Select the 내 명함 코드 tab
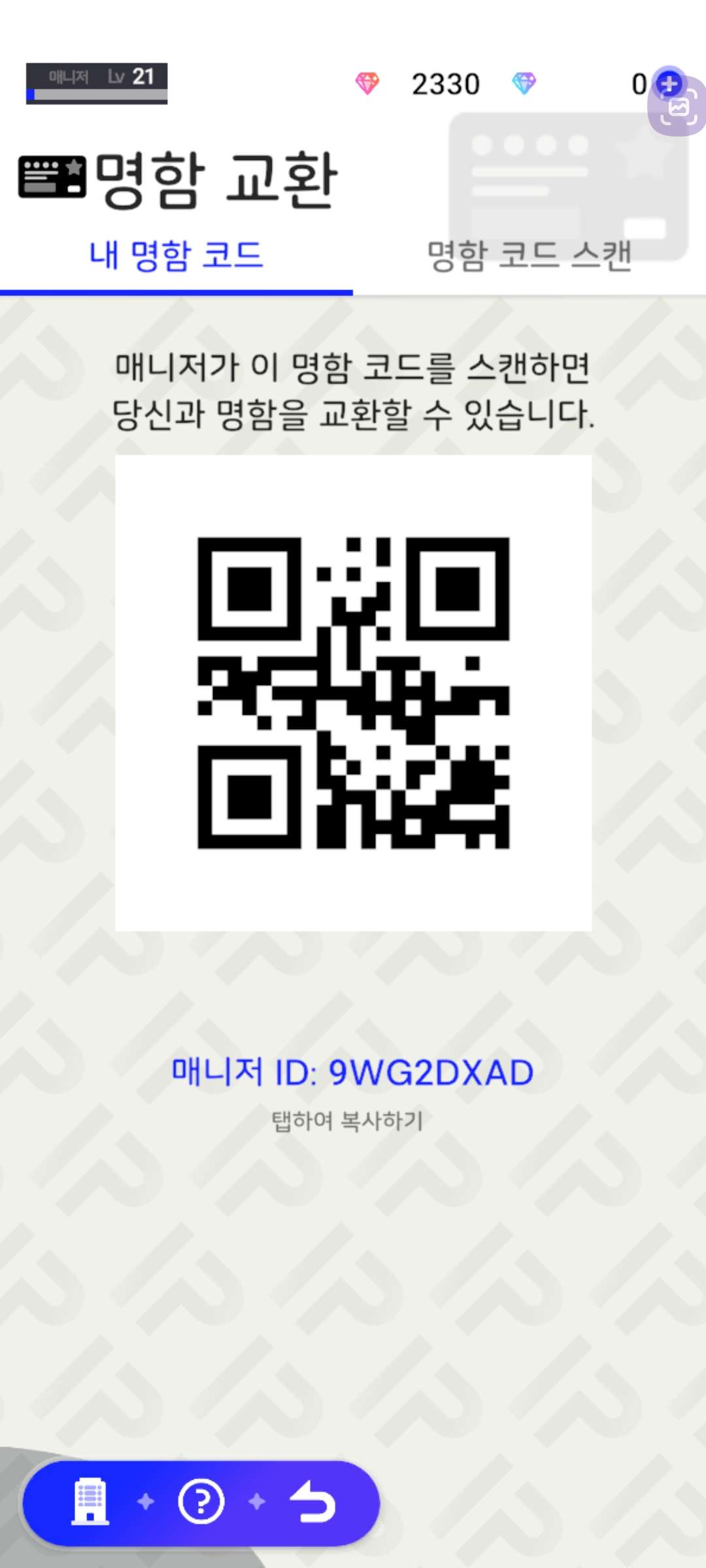This screenshot has height=1568, width=706. tap(176, 256)
